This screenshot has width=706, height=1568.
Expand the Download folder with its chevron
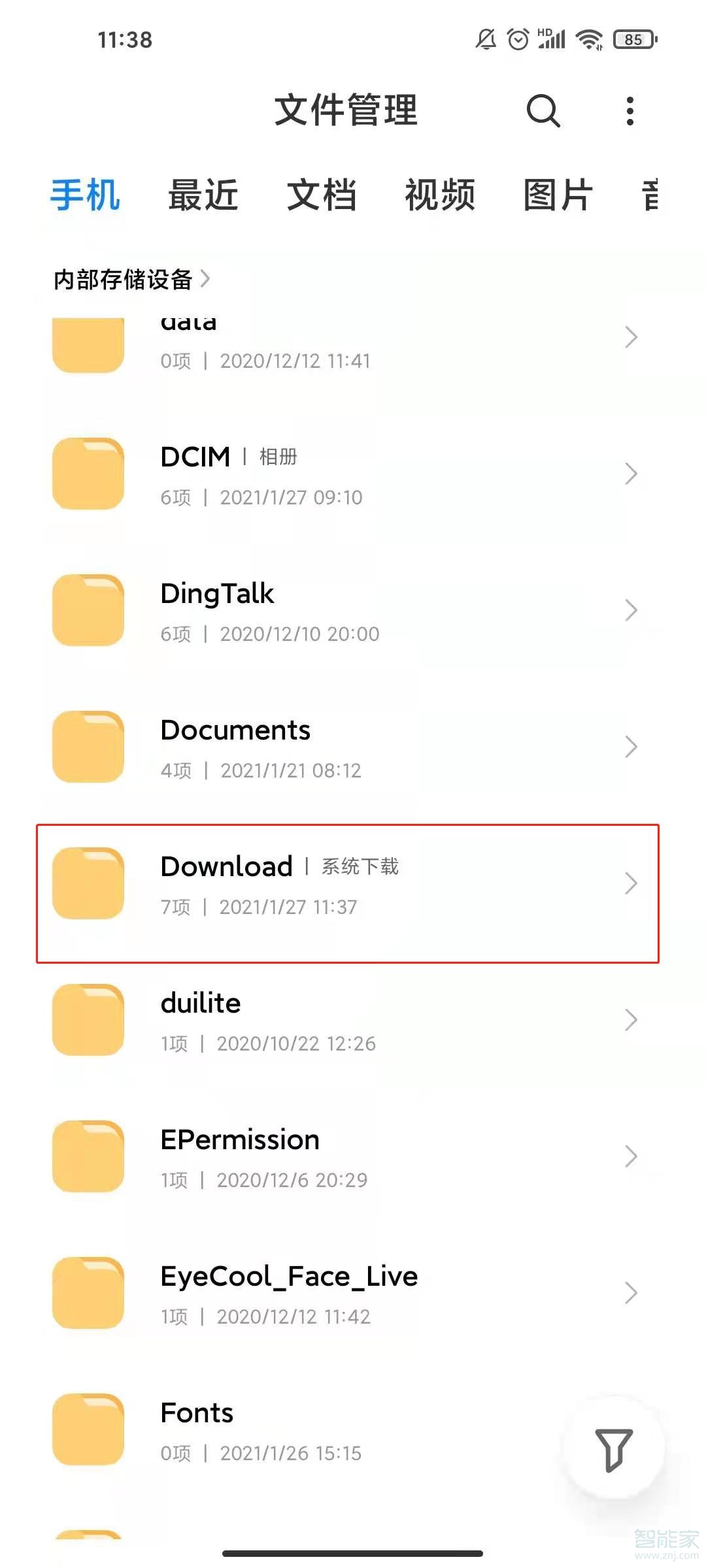[x=631, y=883]
